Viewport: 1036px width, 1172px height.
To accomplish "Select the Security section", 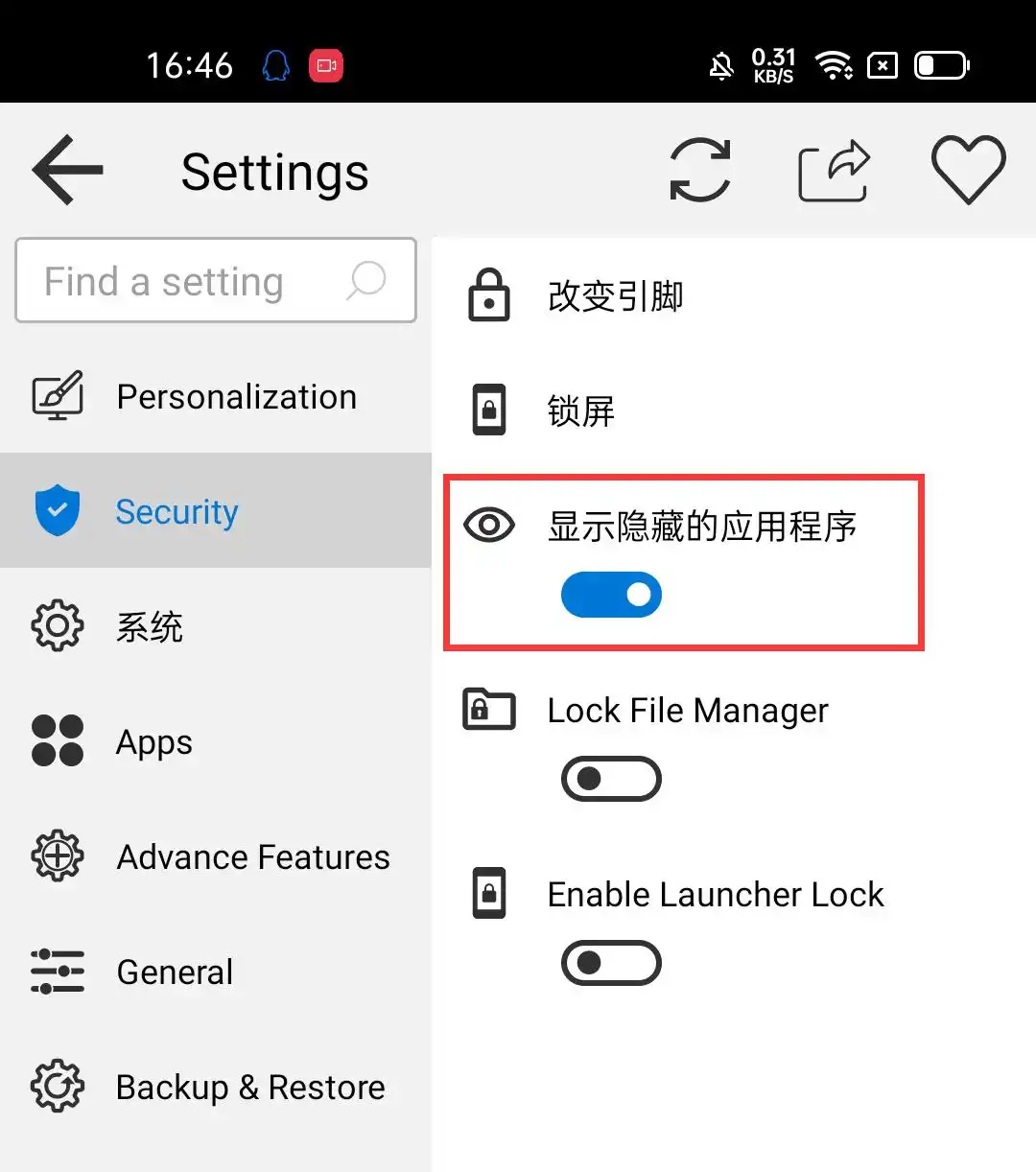I will (216, 511).
